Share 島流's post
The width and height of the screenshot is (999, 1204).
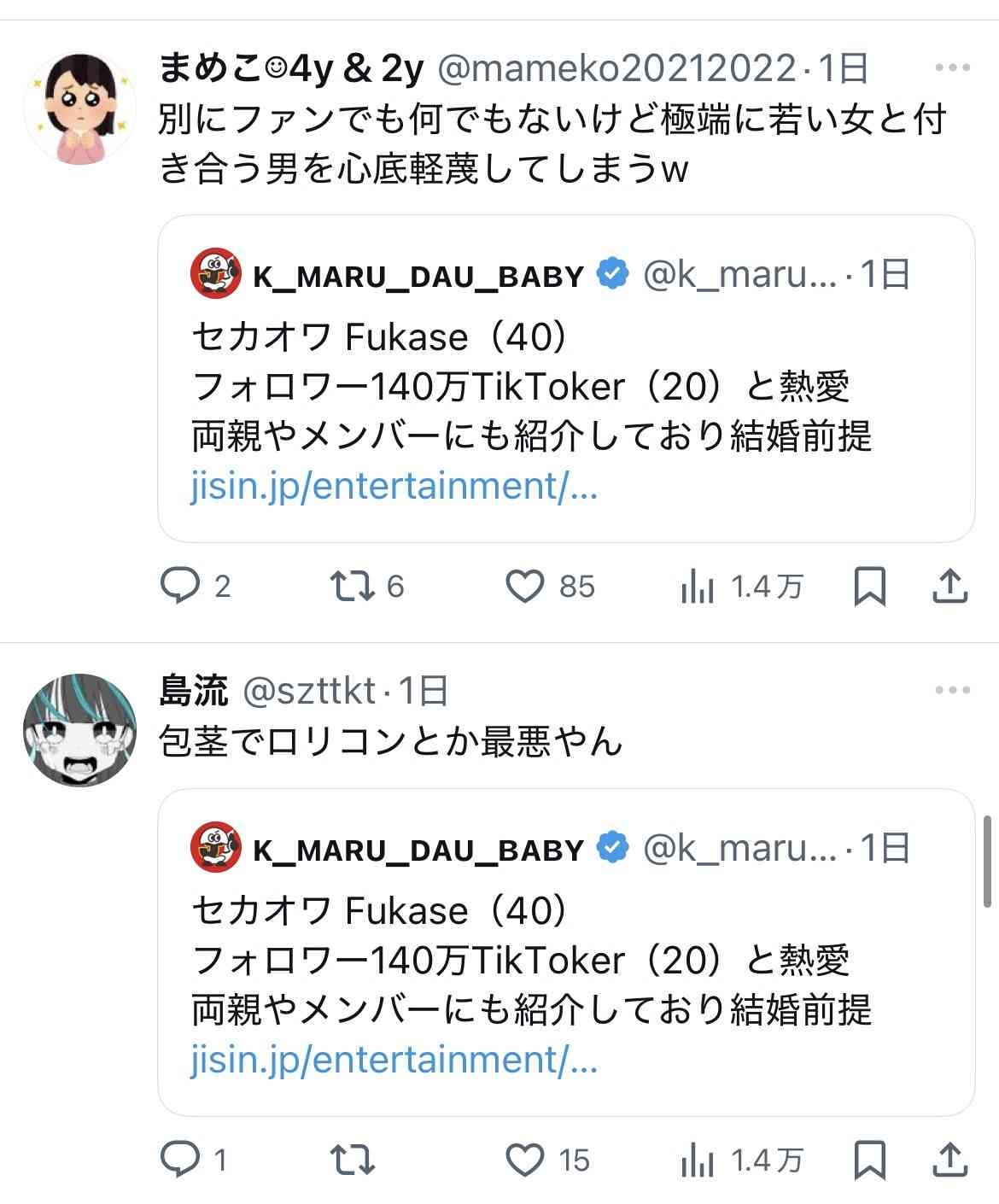click(x=949, y=1160)
